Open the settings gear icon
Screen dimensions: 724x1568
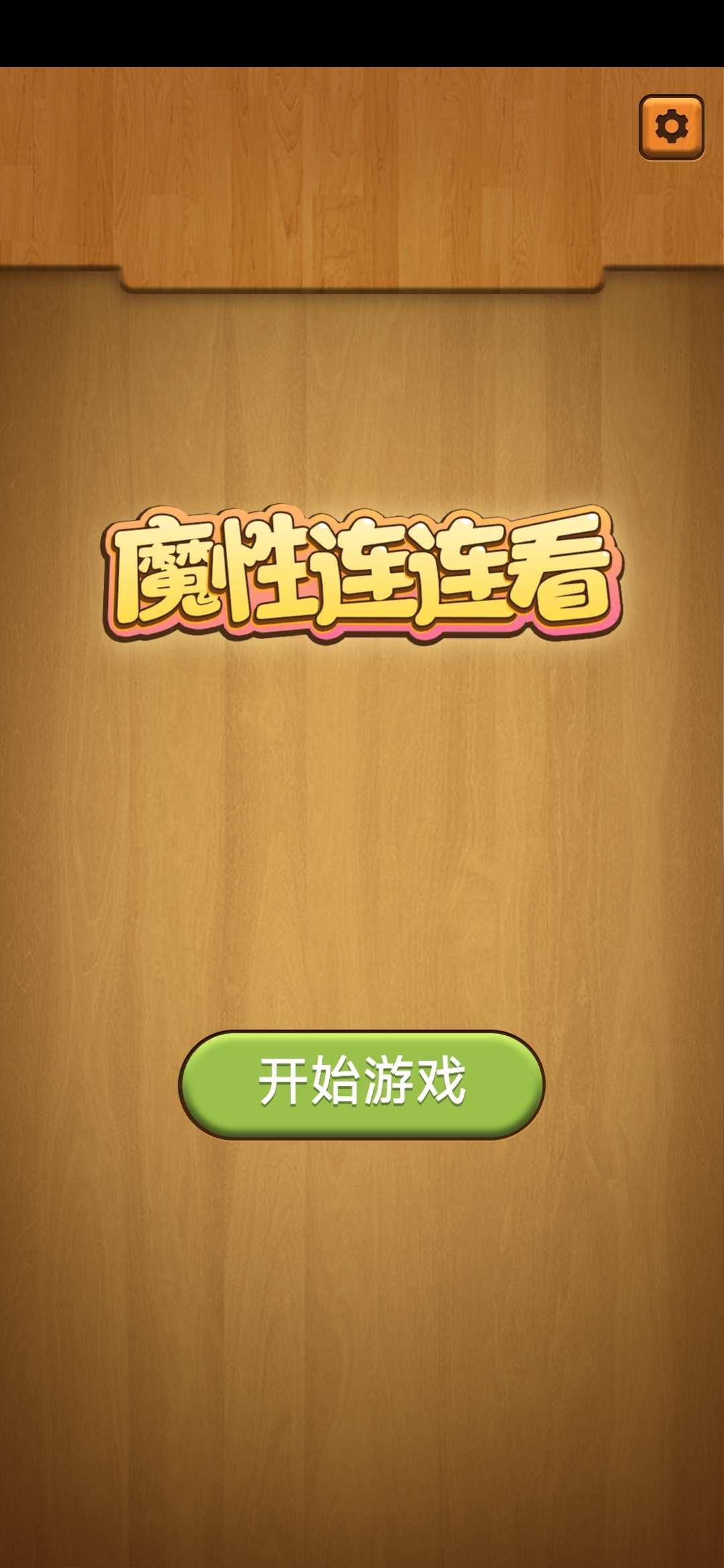pos(671,127)
